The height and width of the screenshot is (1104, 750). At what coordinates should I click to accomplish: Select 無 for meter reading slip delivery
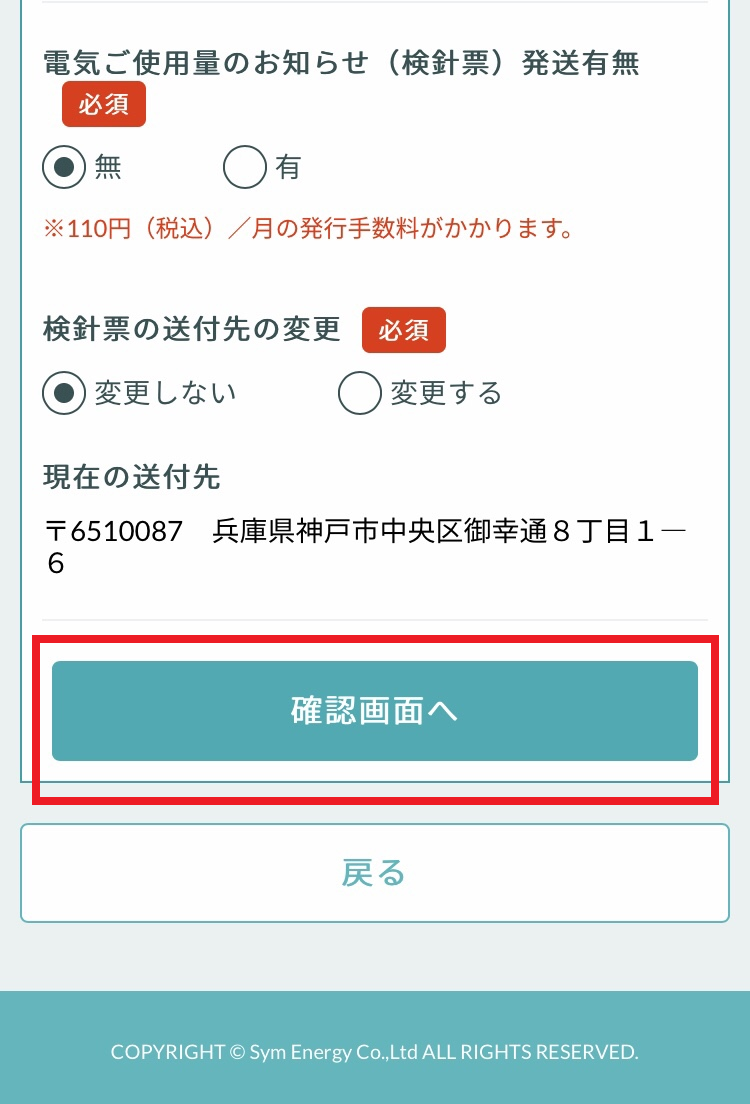65,167
